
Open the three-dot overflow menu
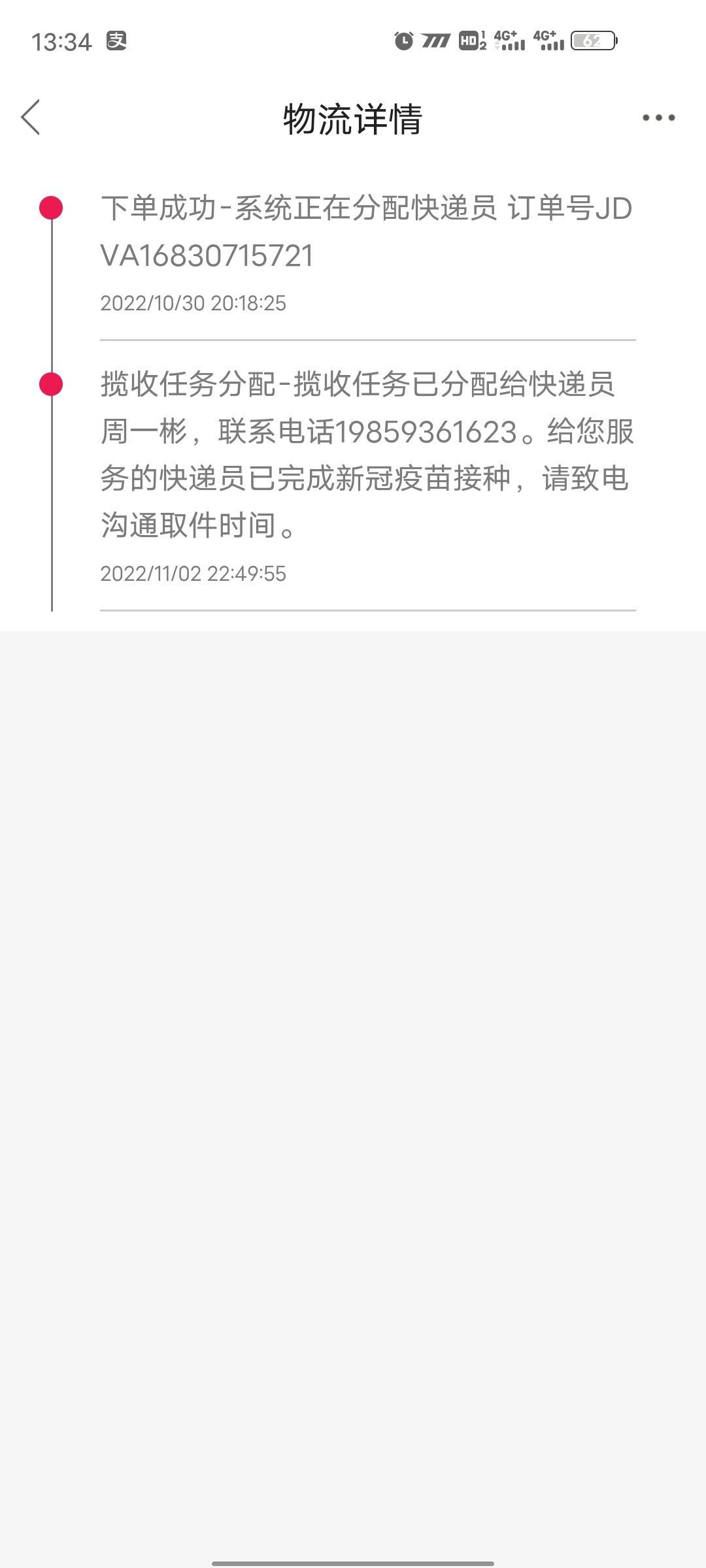[x=658, y=118]
